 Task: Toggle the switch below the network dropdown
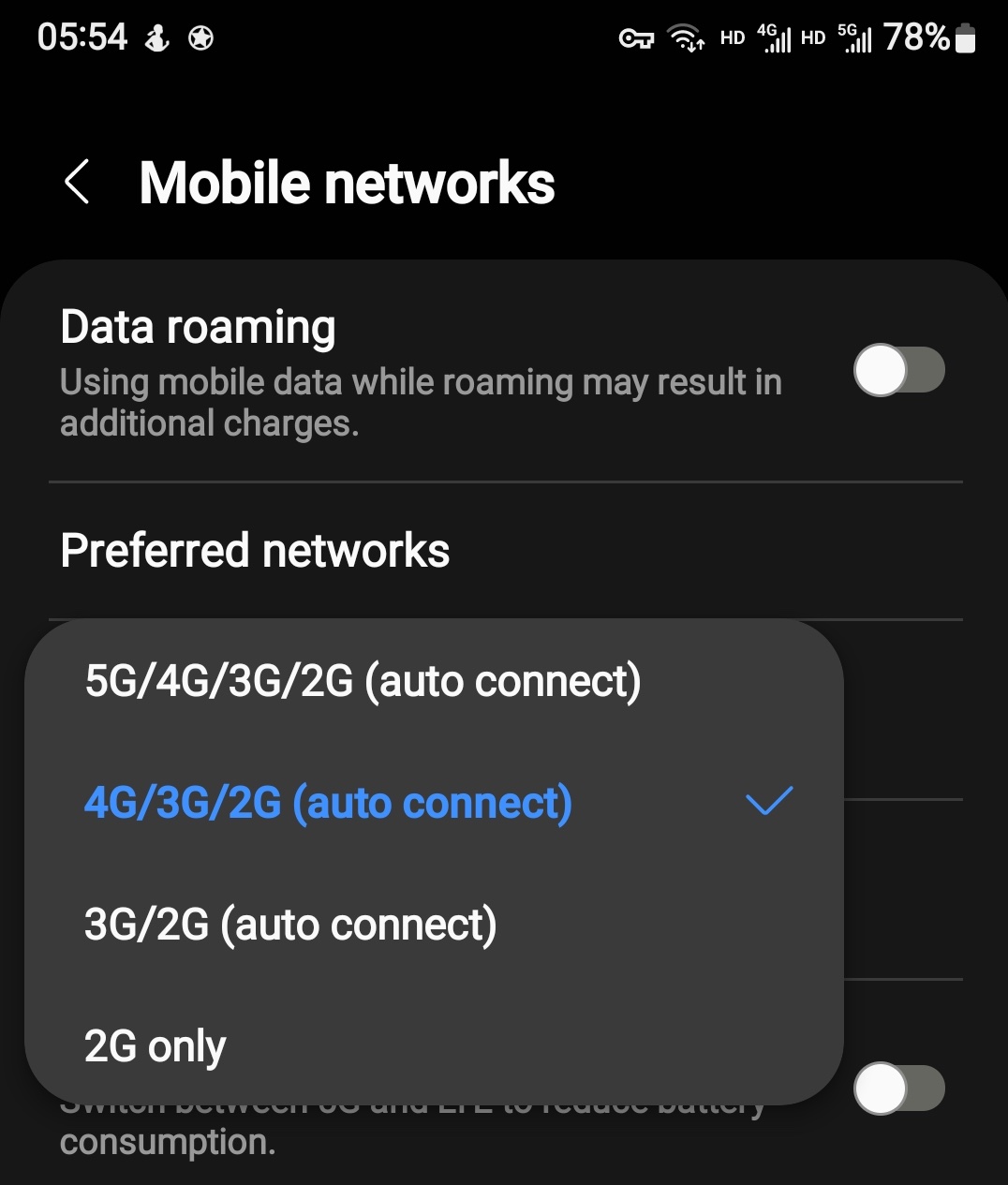[898, 1089]
